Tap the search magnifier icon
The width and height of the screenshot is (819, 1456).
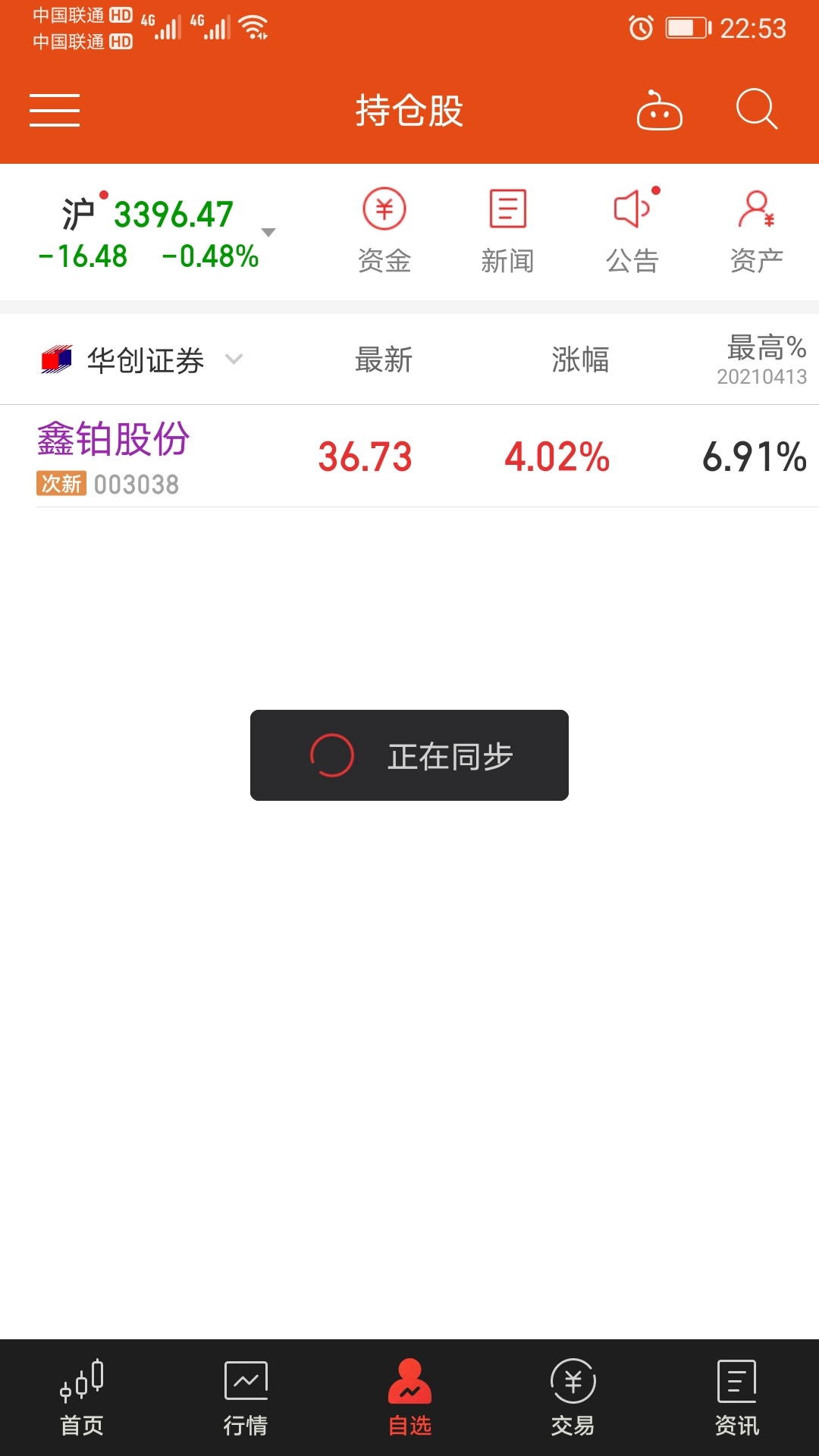757,110
